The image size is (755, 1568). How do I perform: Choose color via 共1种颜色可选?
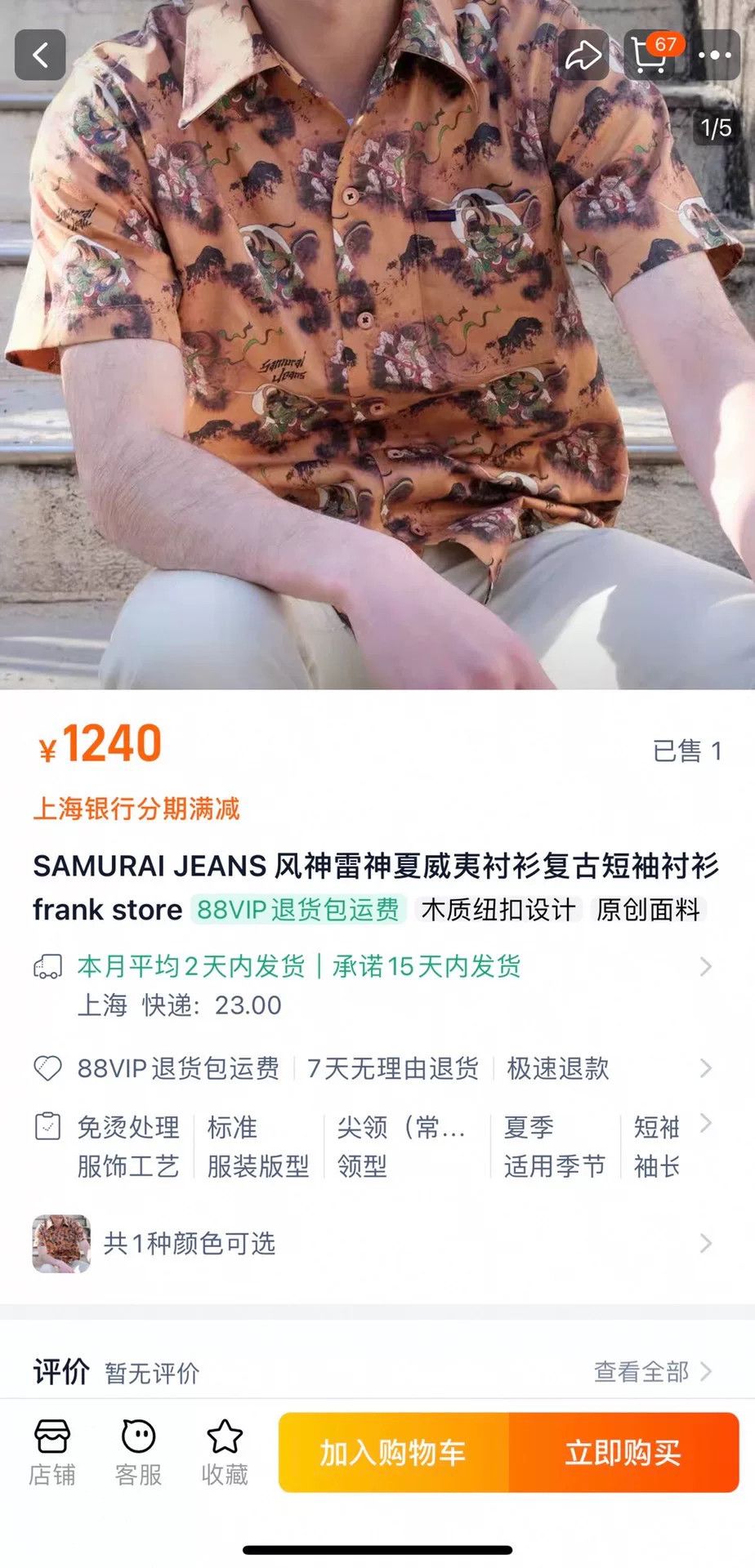tap(374, 1244)
